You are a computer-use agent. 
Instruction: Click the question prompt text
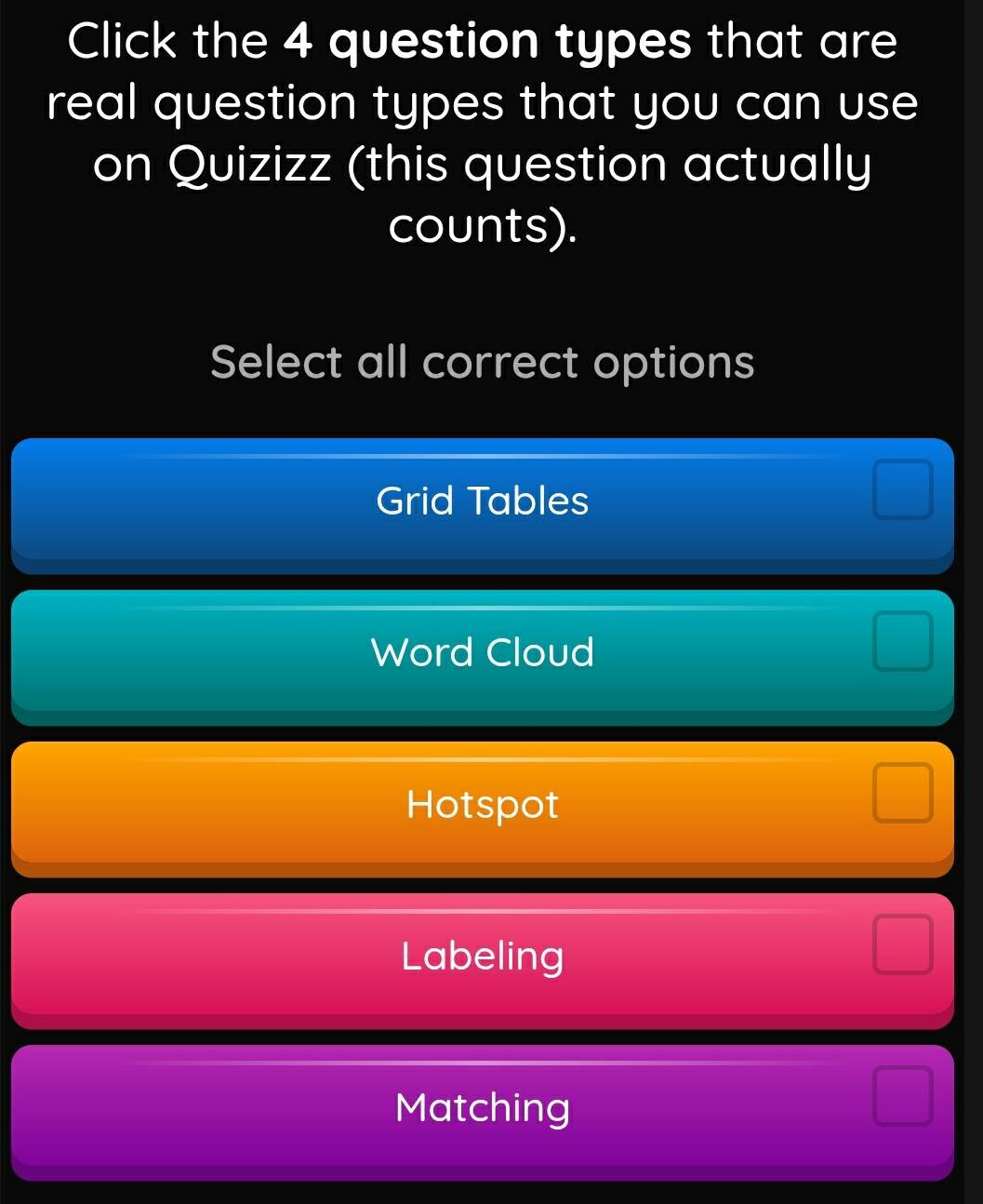484,130
